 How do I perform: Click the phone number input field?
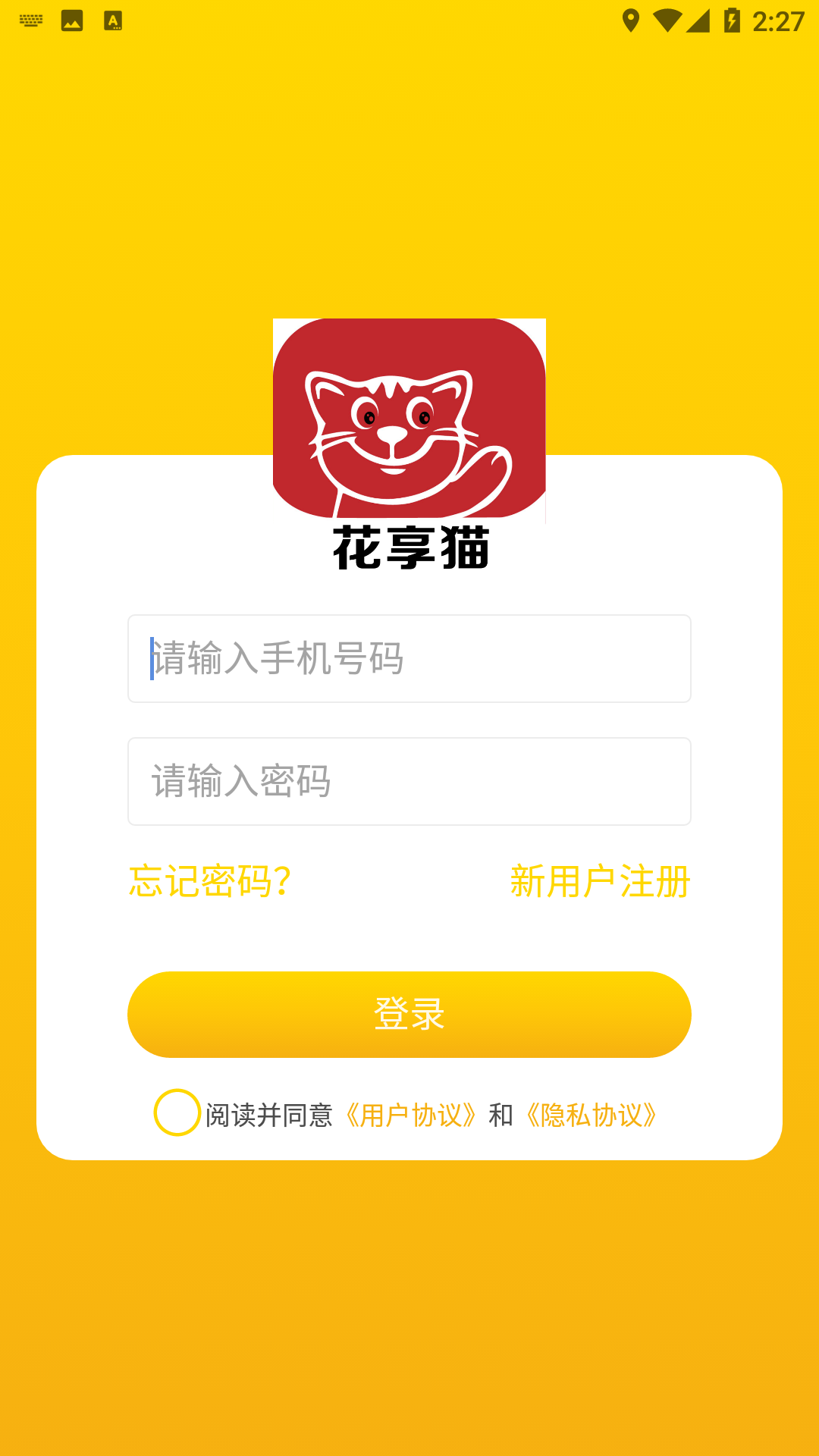[x=409, y=658]
